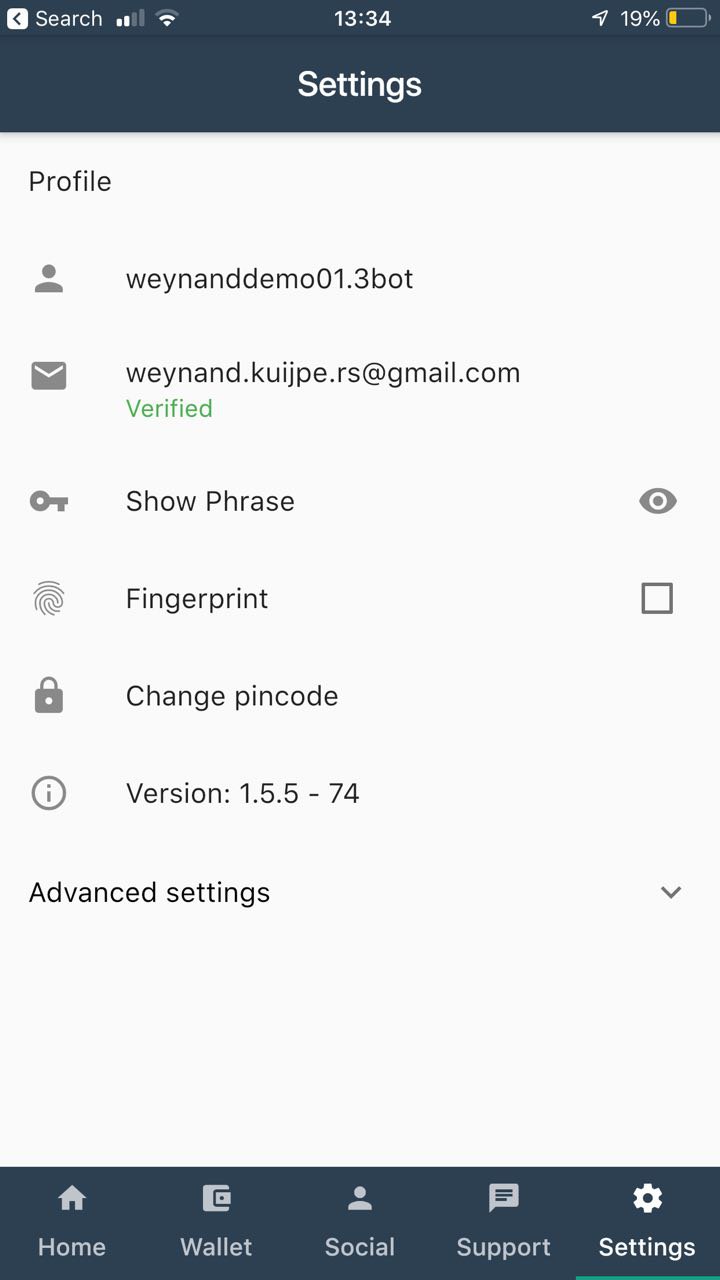
Task: Open Change pincode
Action: [232, 696]
